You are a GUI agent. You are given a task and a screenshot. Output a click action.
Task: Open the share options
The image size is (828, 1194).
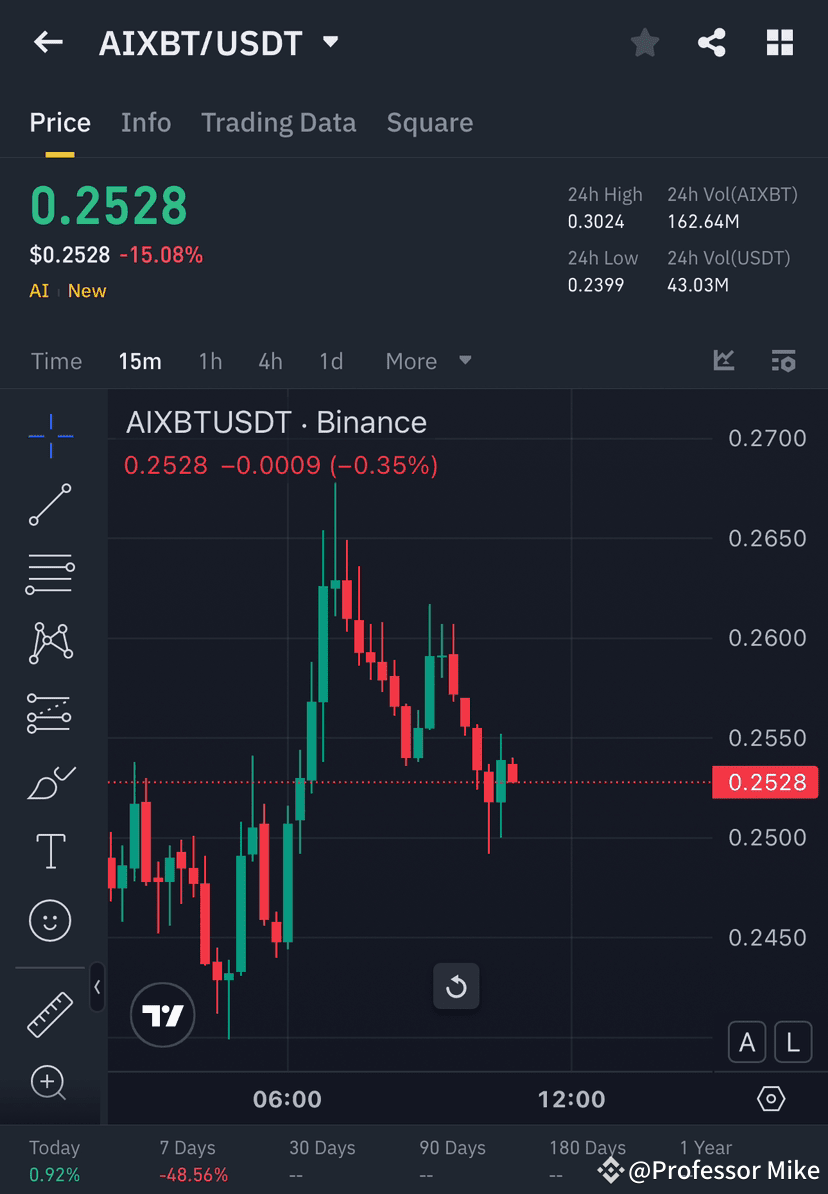coord(712,42)
